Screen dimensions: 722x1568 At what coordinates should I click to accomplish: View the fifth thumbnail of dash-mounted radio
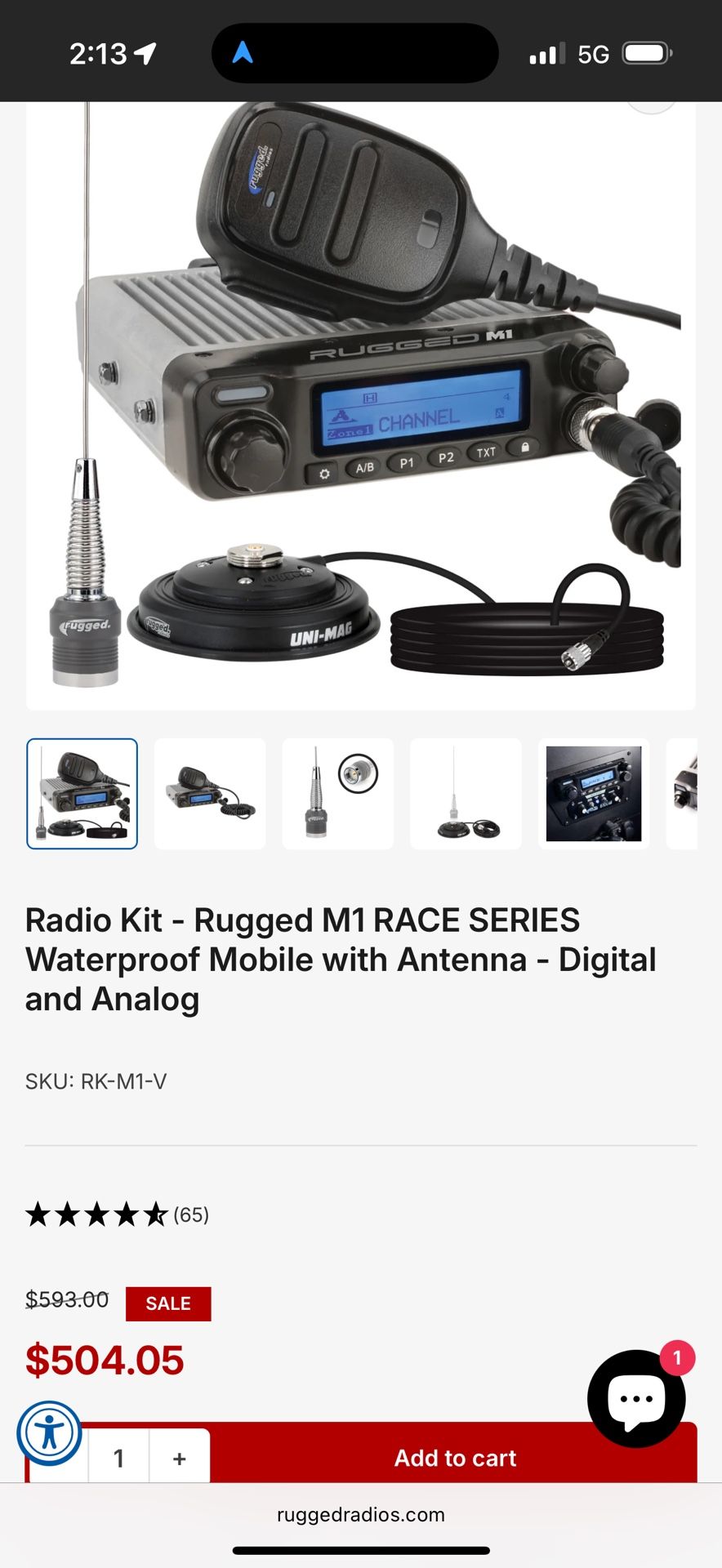[x=594, y=794]
